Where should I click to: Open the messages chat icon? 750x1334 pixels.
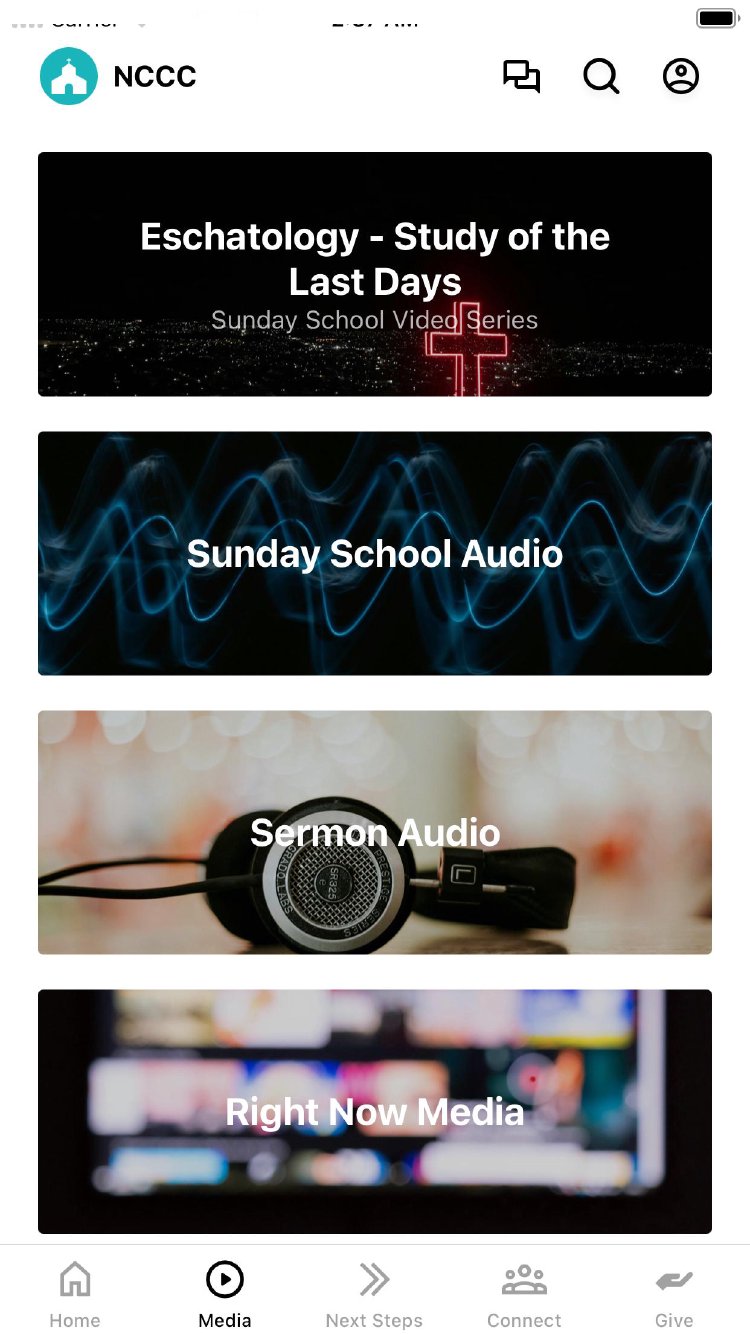[x=521, y=77]
